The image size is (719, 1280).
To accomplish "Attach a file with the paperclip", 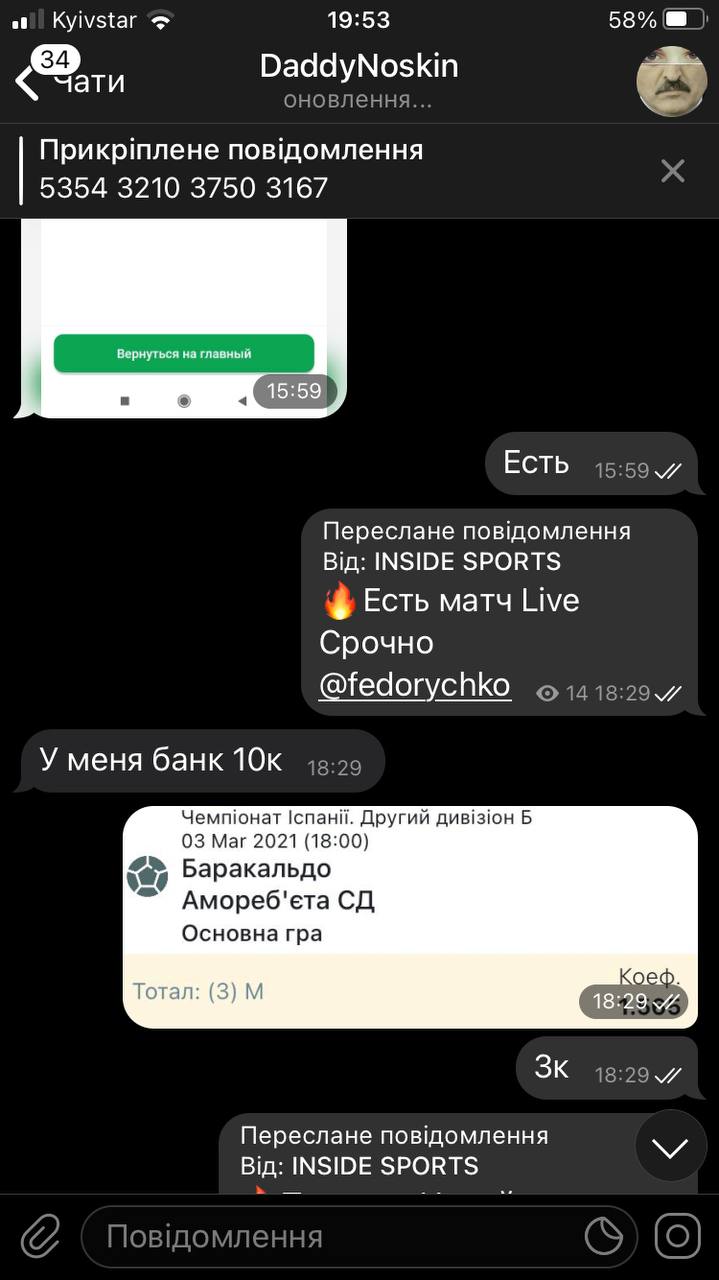I will [40, 1237].
